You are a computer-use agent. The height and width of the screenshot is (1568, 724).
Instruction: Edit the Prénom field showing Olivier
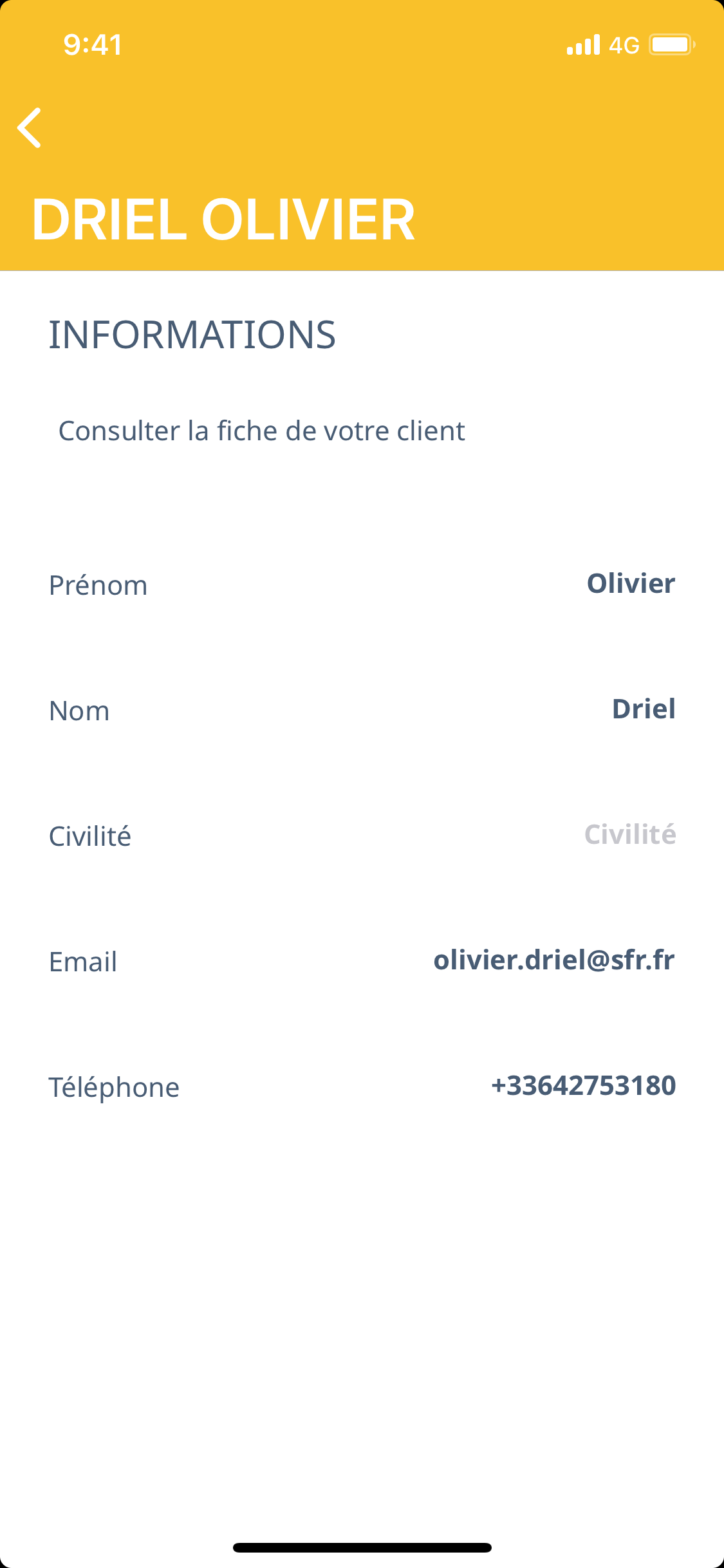point(630,584)
